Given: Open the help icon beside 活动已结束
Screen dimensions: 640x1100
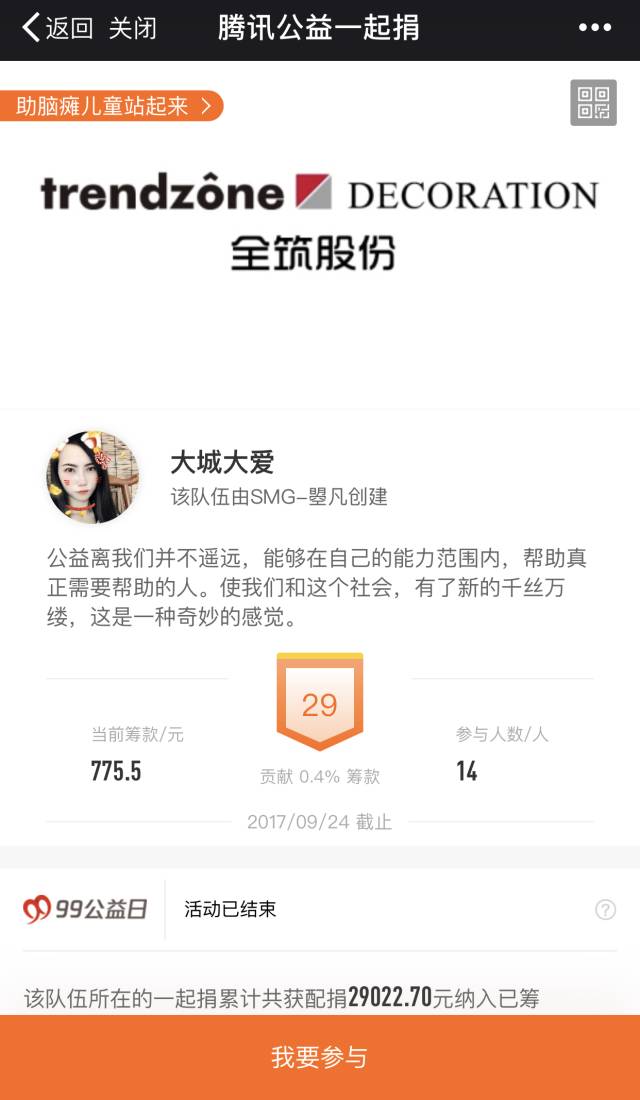Looking at the screenshot, I should click(x=605, y=909).
